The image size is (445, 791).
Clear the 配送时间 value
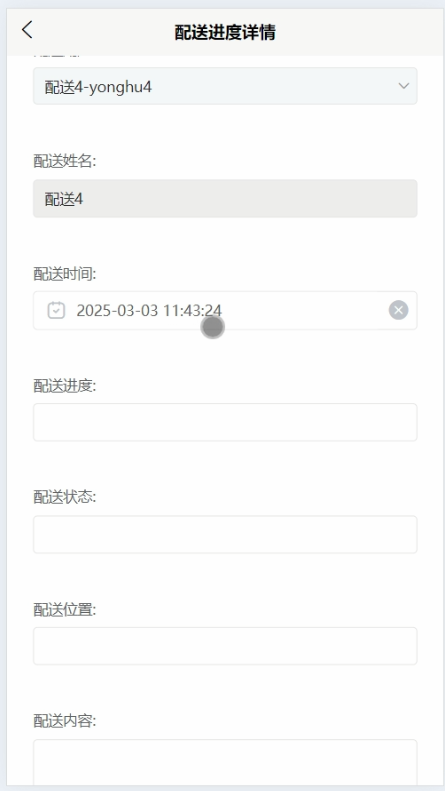pyautogui.click(x=398, y=310)
